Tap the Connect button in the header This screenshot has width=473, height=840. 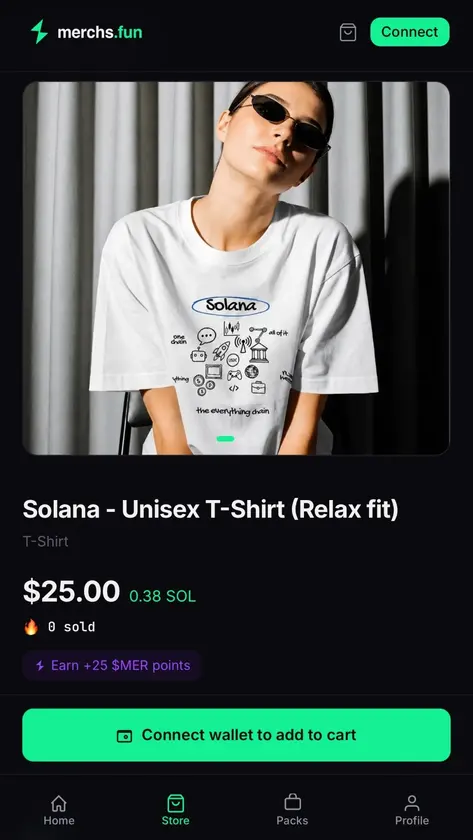point(410,32)
